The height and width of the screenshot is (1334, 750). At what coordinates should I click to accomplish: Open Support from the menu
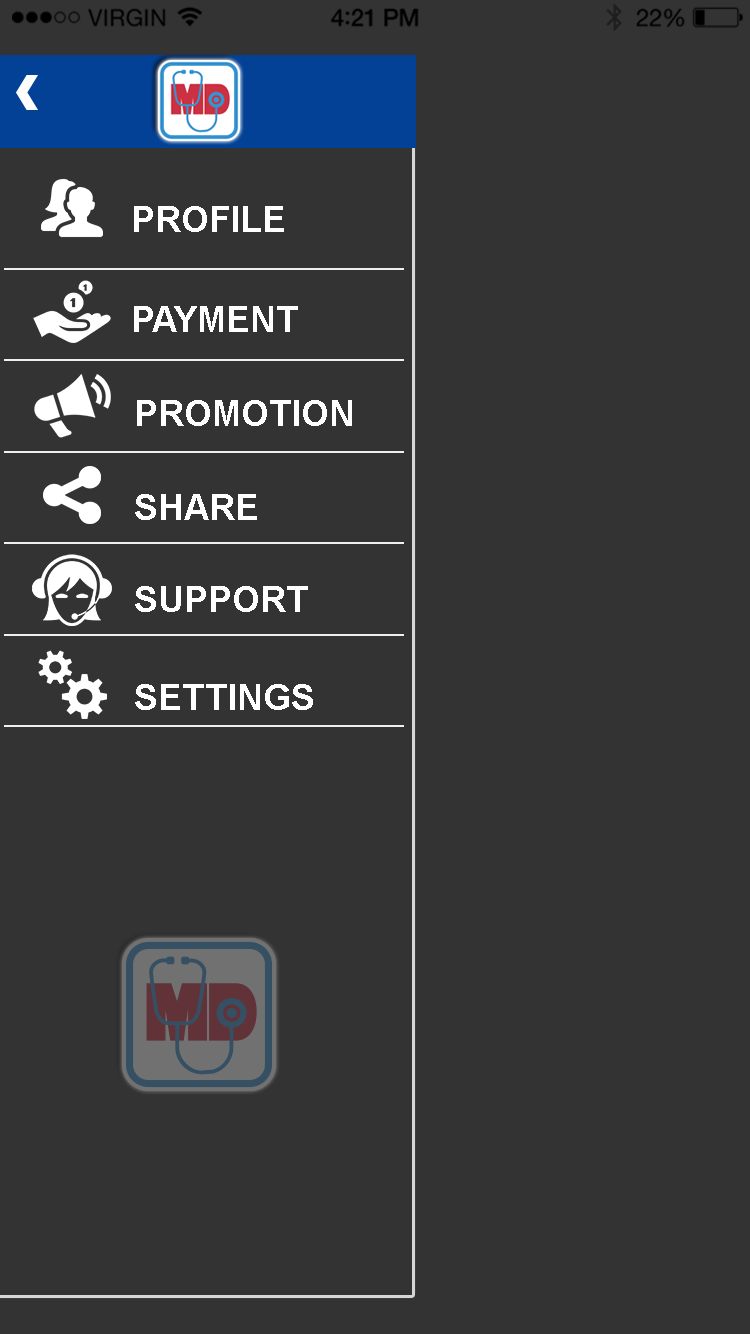220,598
